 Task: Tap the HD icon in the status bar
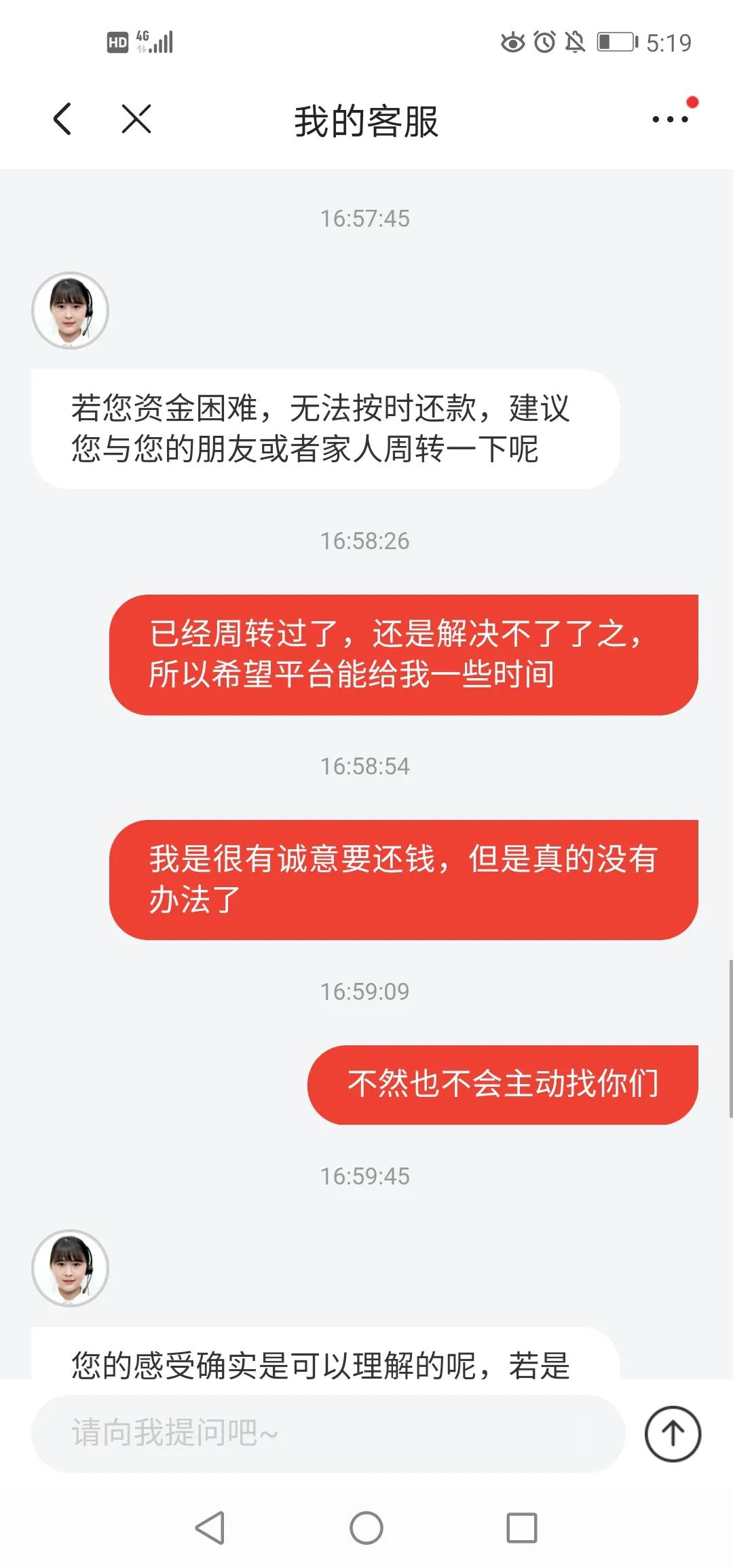pyautogui.click(x=117, y=42)
